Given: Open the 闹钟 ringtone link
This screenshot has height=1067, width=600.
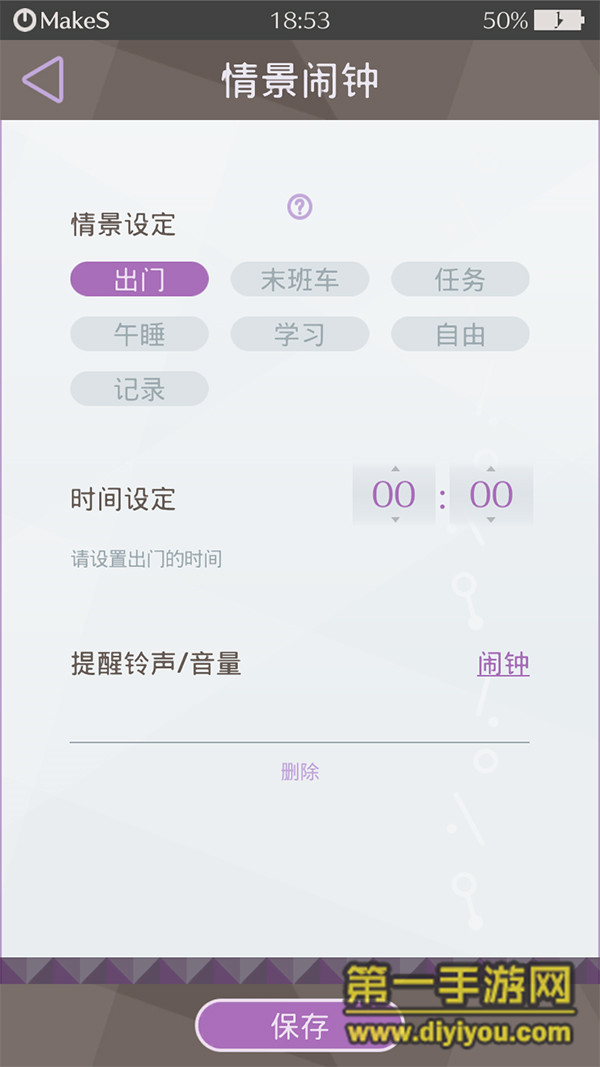Looking at the screenshot, I should [503, 664].
